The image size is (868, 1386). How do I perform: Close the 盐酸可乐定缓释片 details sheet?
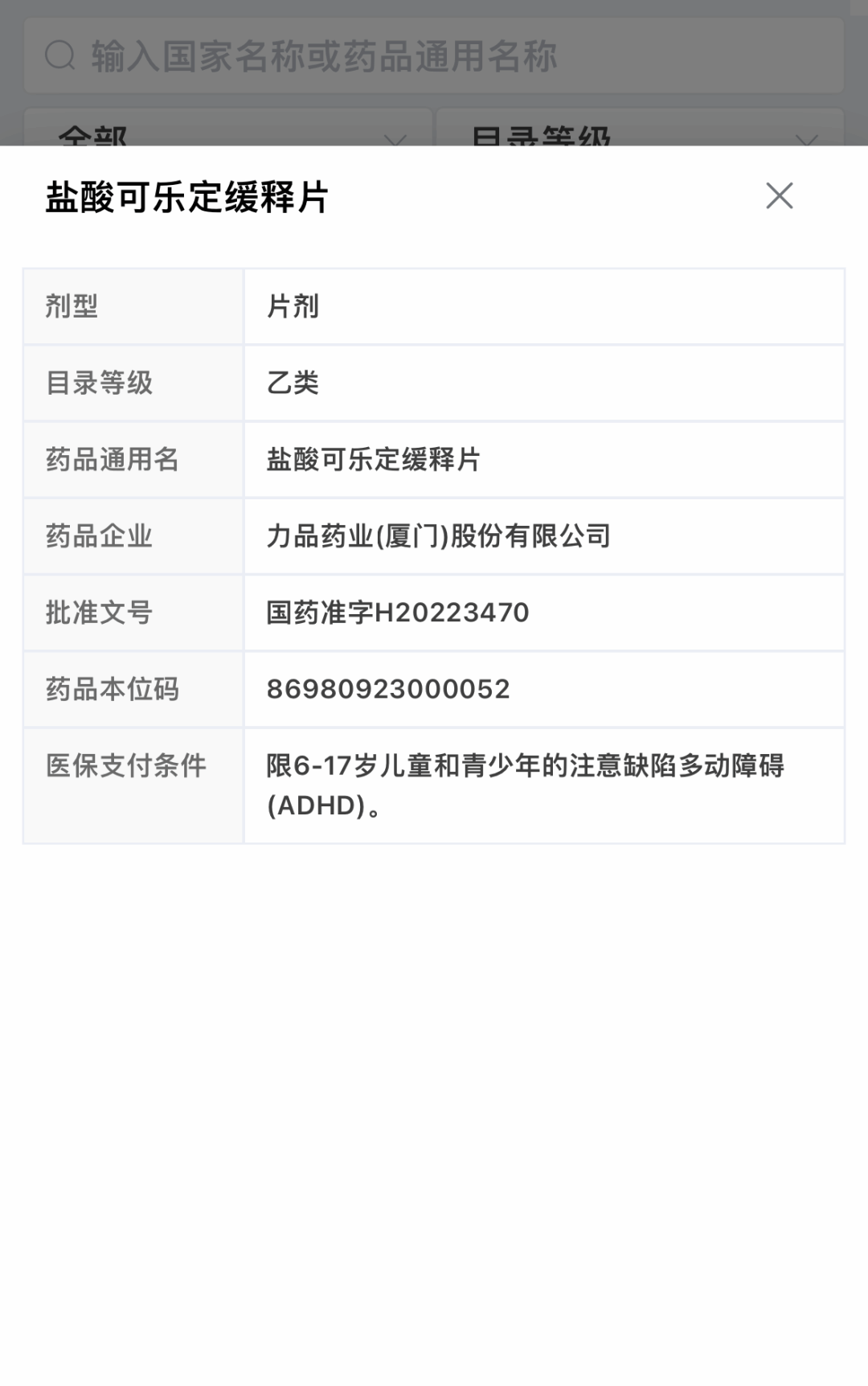[x=779, y=195]
